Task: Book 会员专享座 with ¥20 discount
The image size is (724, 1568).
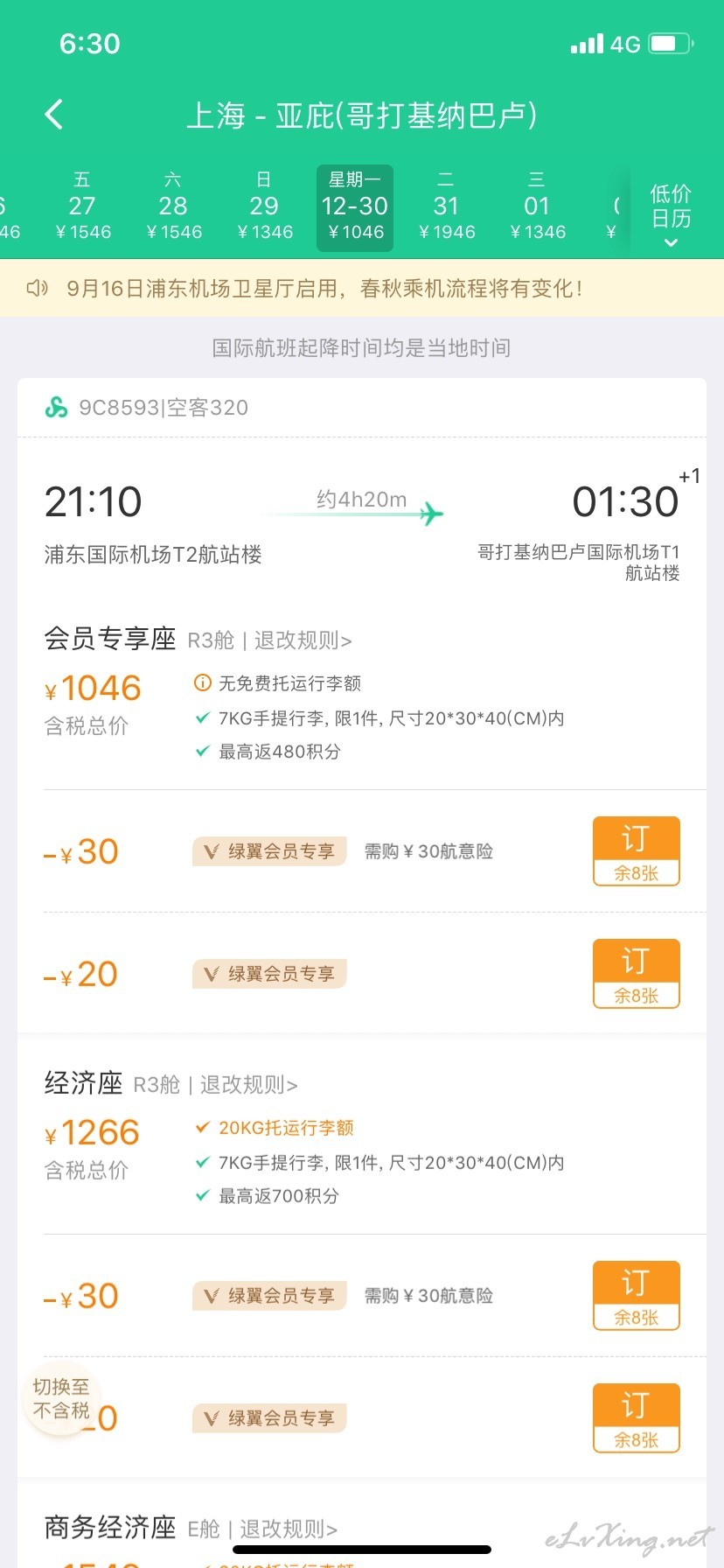Action: [637, 974]
